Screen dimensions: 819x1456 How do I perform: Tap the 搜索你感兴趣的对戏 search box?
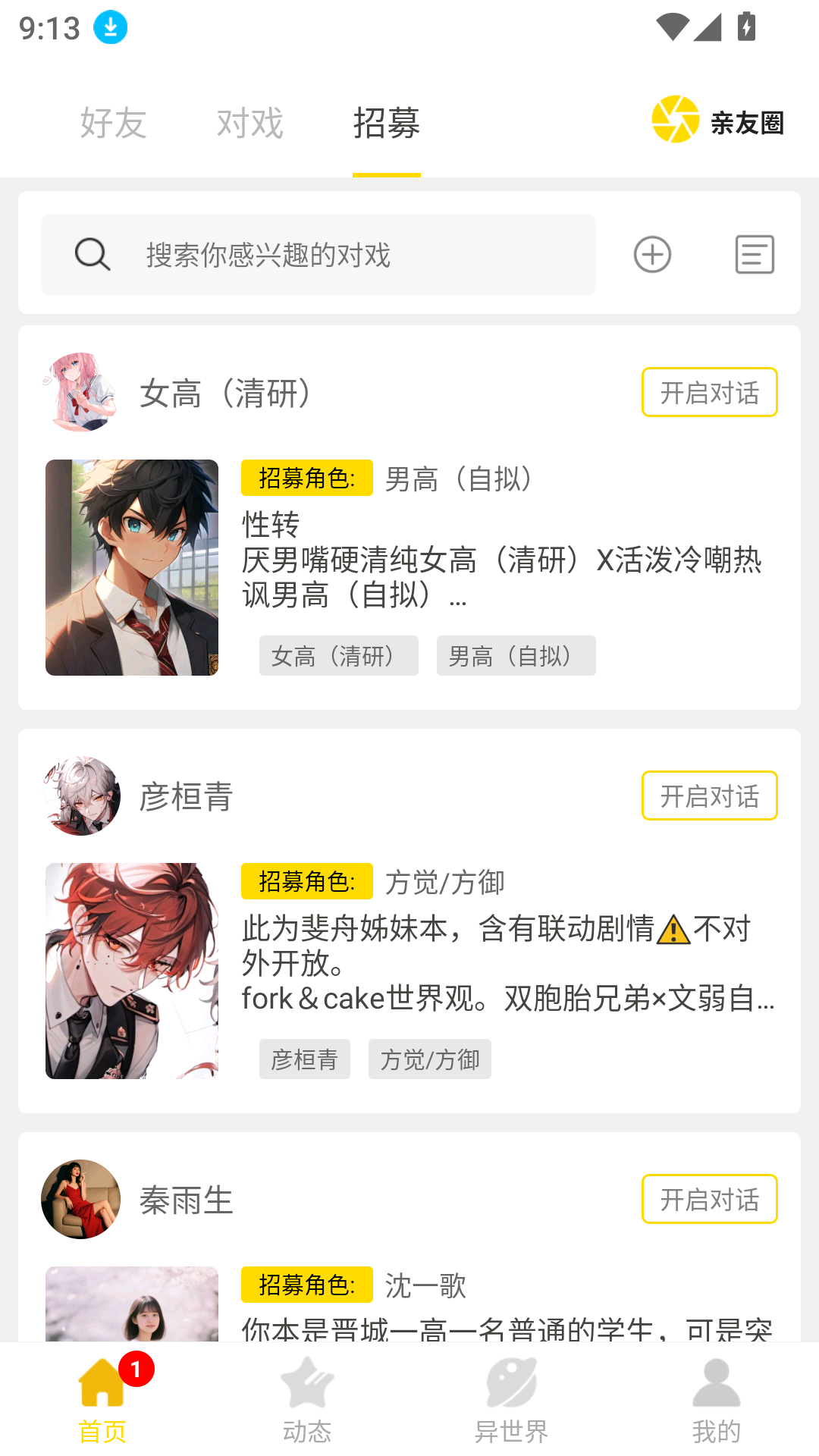coord(318,255)
